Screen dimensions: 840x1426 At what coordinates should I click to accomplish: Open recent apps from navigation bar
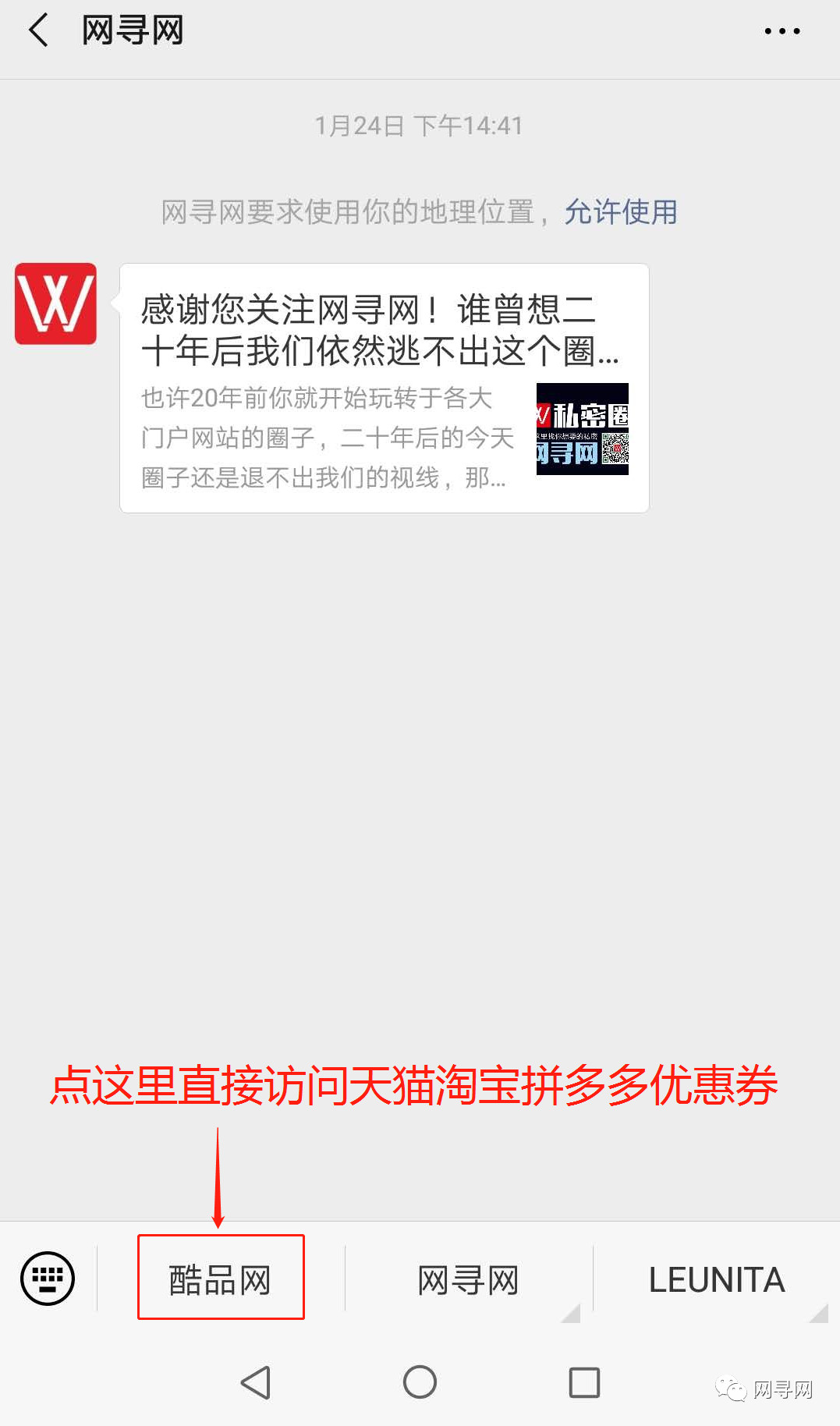coord(584,1382)
